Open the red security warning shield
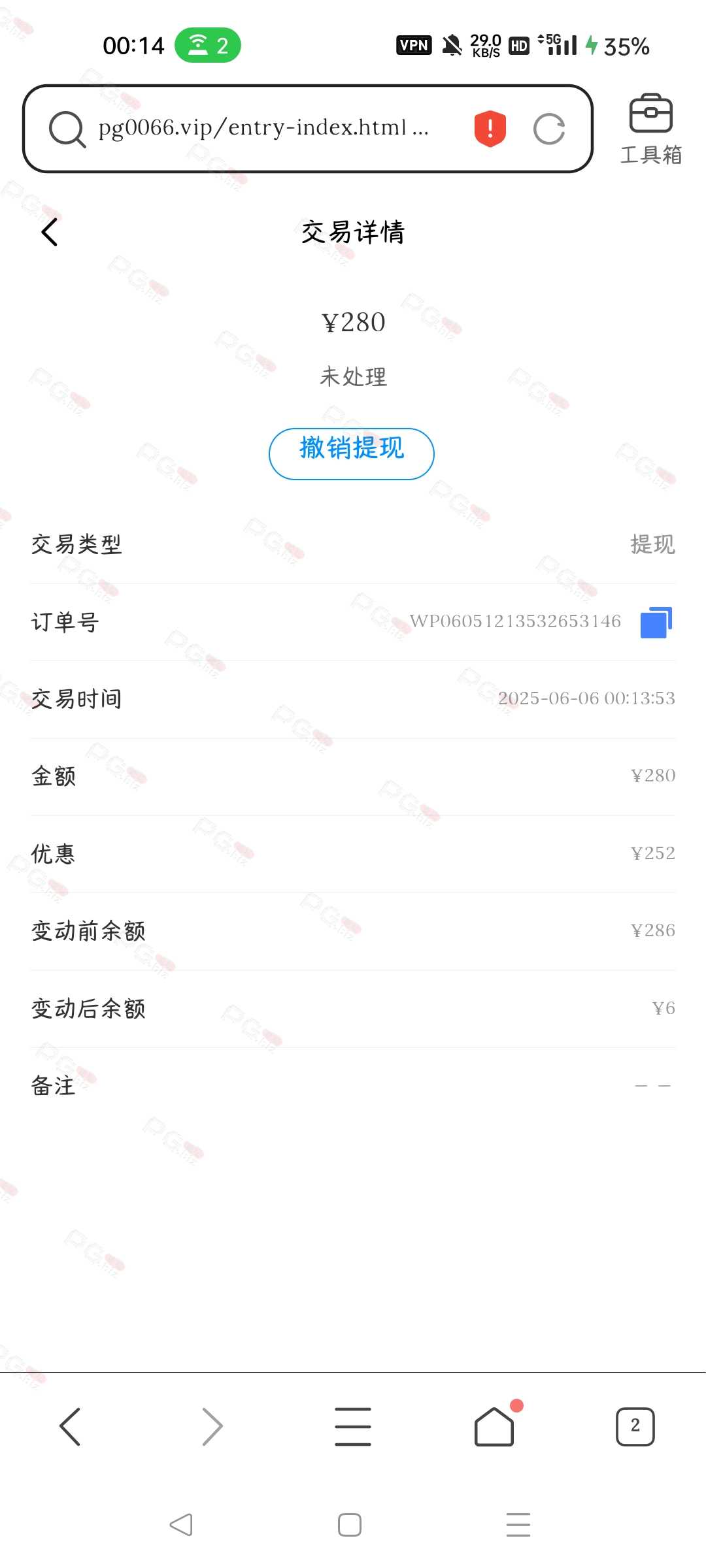The image size is (706, 1568). 490,129
